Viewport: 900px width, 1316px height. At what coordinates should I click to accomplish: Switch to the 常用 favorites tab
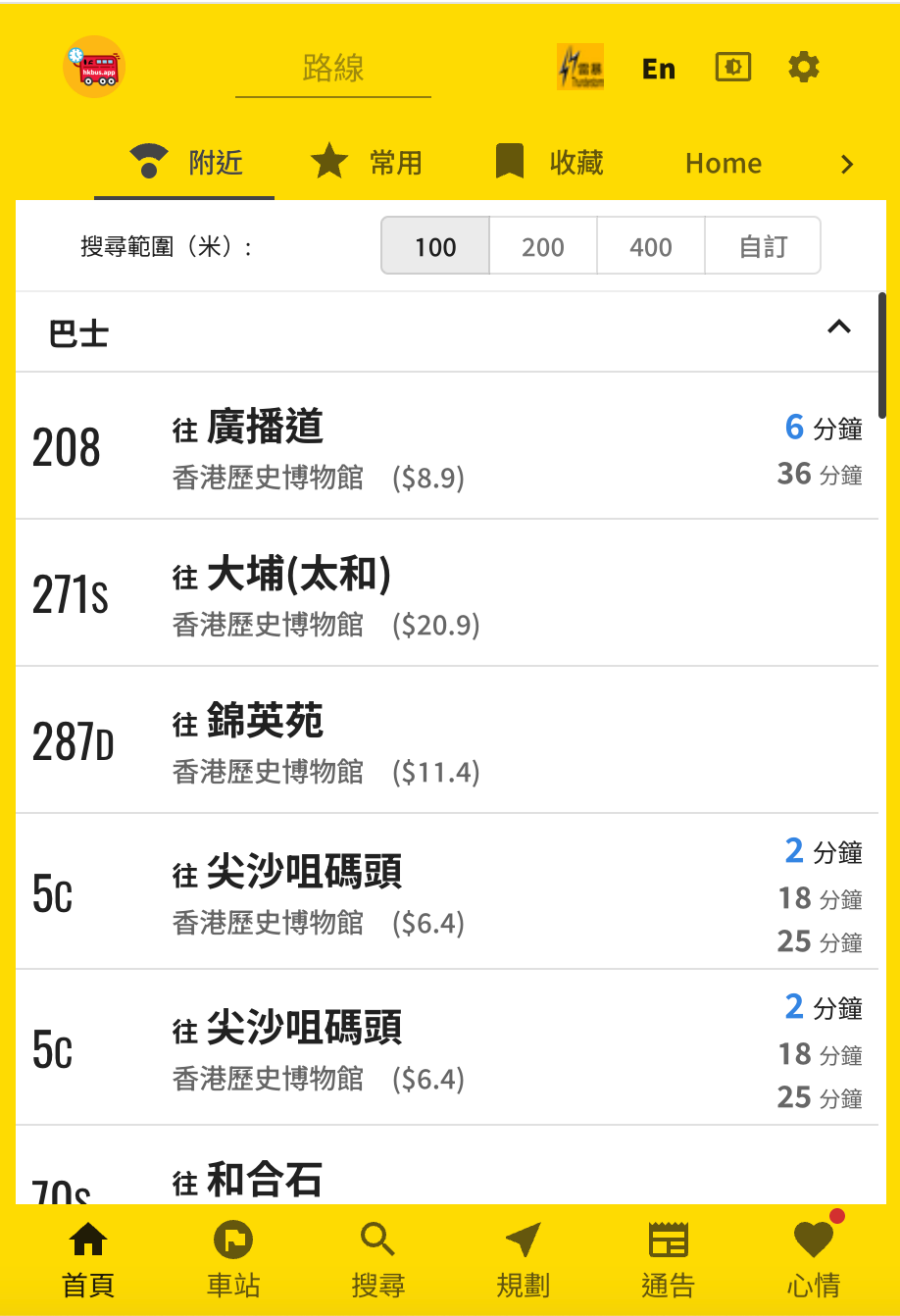pos(365,163)
